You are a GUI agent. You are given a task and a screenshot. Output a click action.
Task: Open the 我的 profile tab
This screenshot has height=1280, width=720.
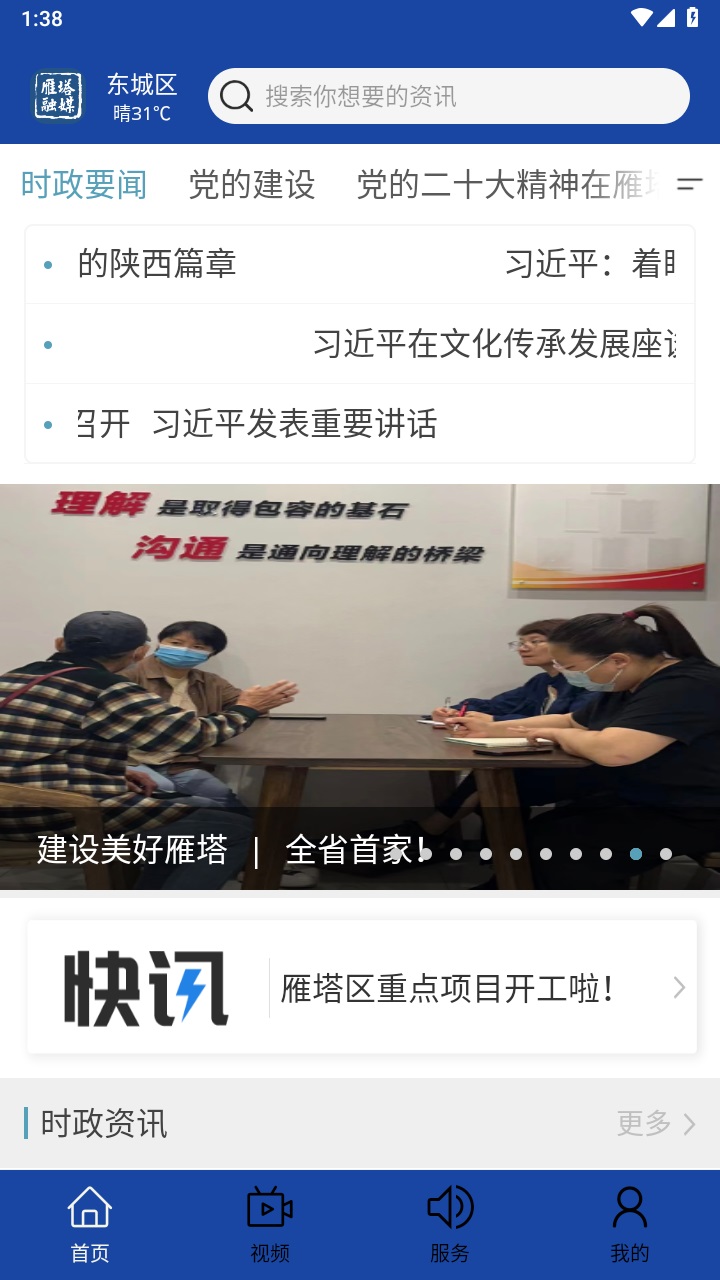click(630, 1225)
